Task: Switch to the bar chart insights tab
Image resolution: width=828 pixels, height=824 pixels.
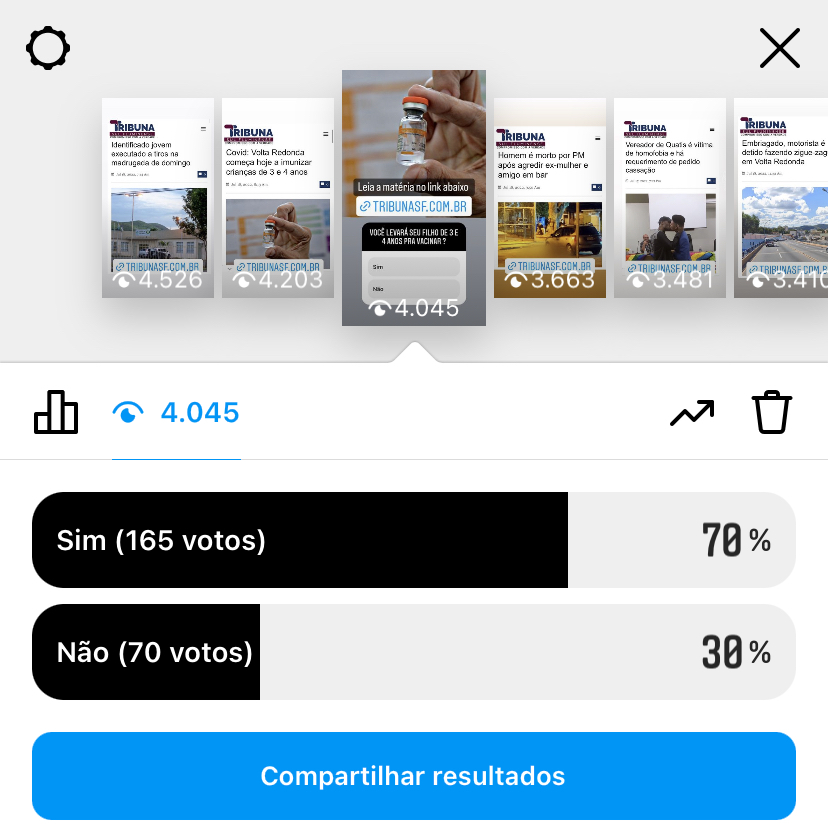Action: (56, 412)
